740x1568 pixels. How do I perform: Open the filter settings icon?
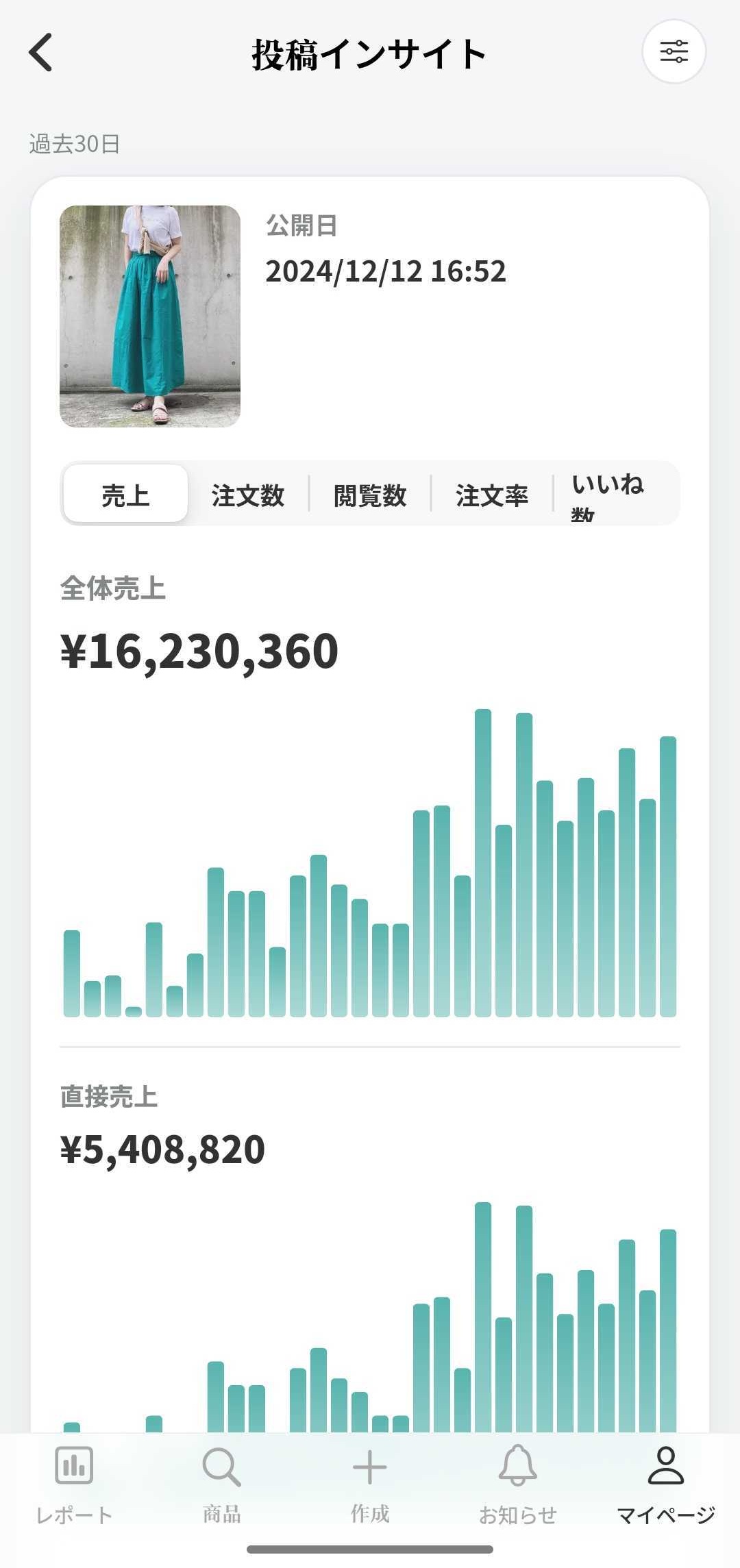[674, 51]
